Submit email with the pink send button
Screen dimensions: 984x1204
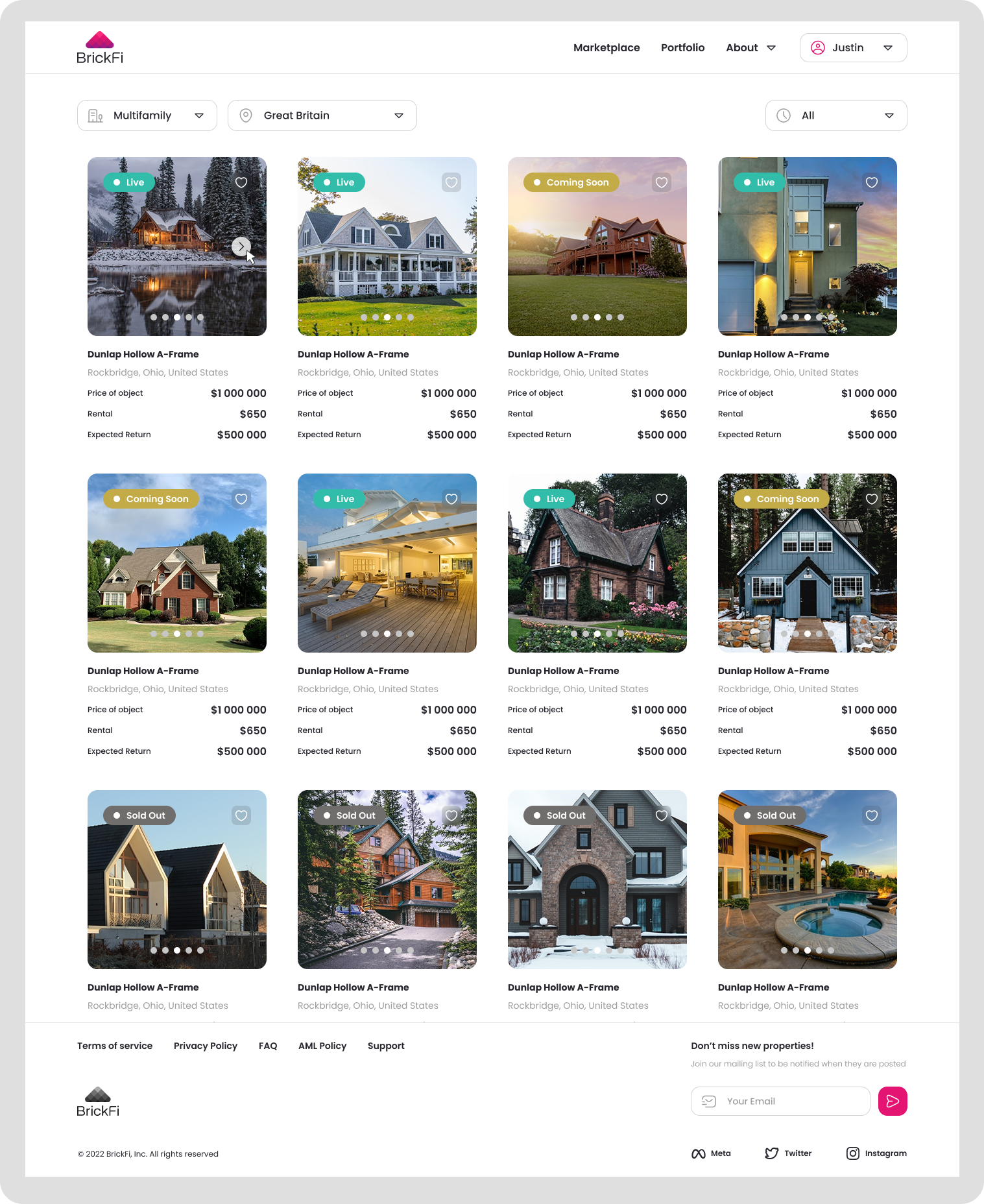coord(893,1101)
